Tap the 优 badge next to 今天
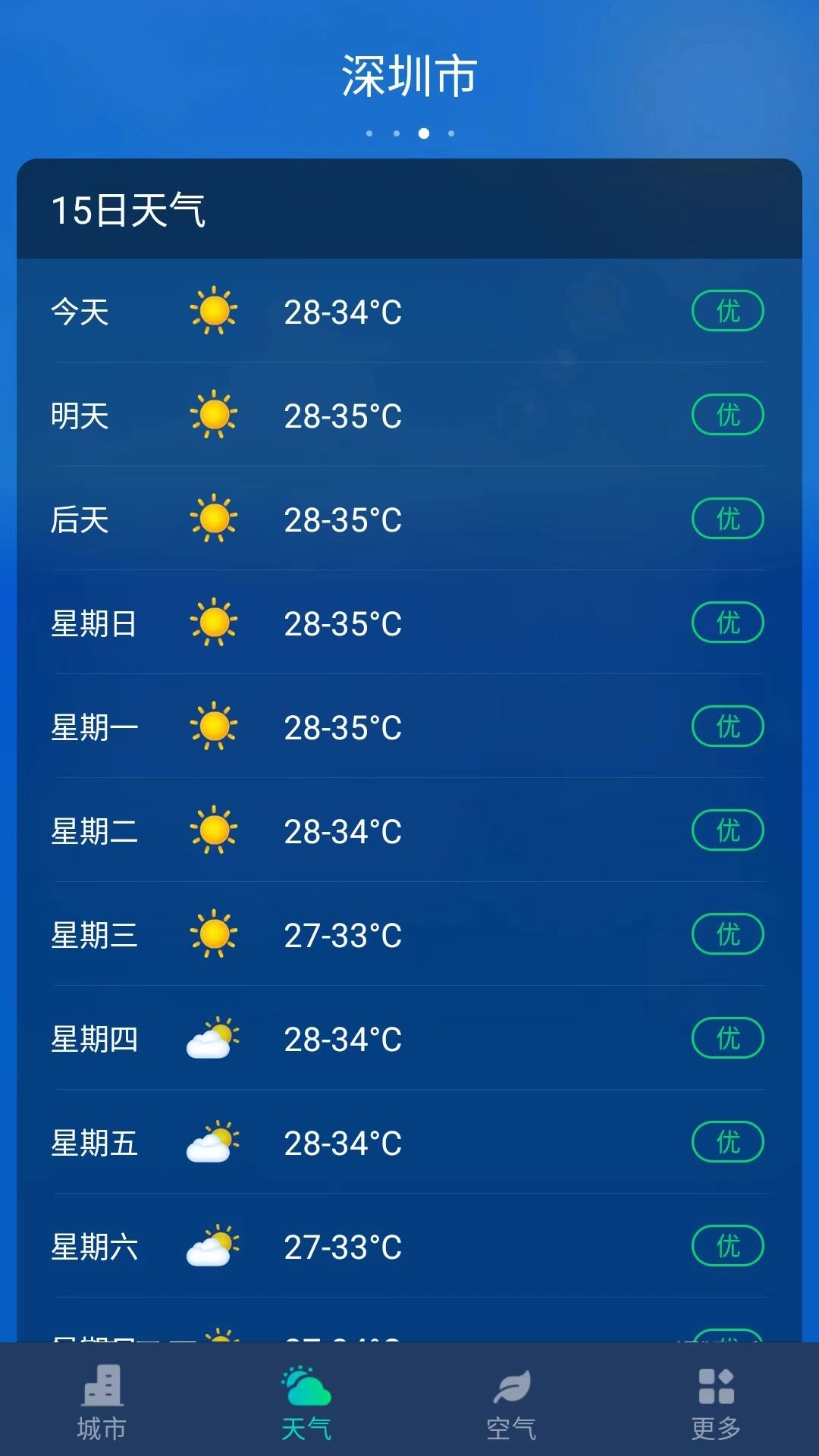This screenshot has height=1456, width=819. coord(726,311)
